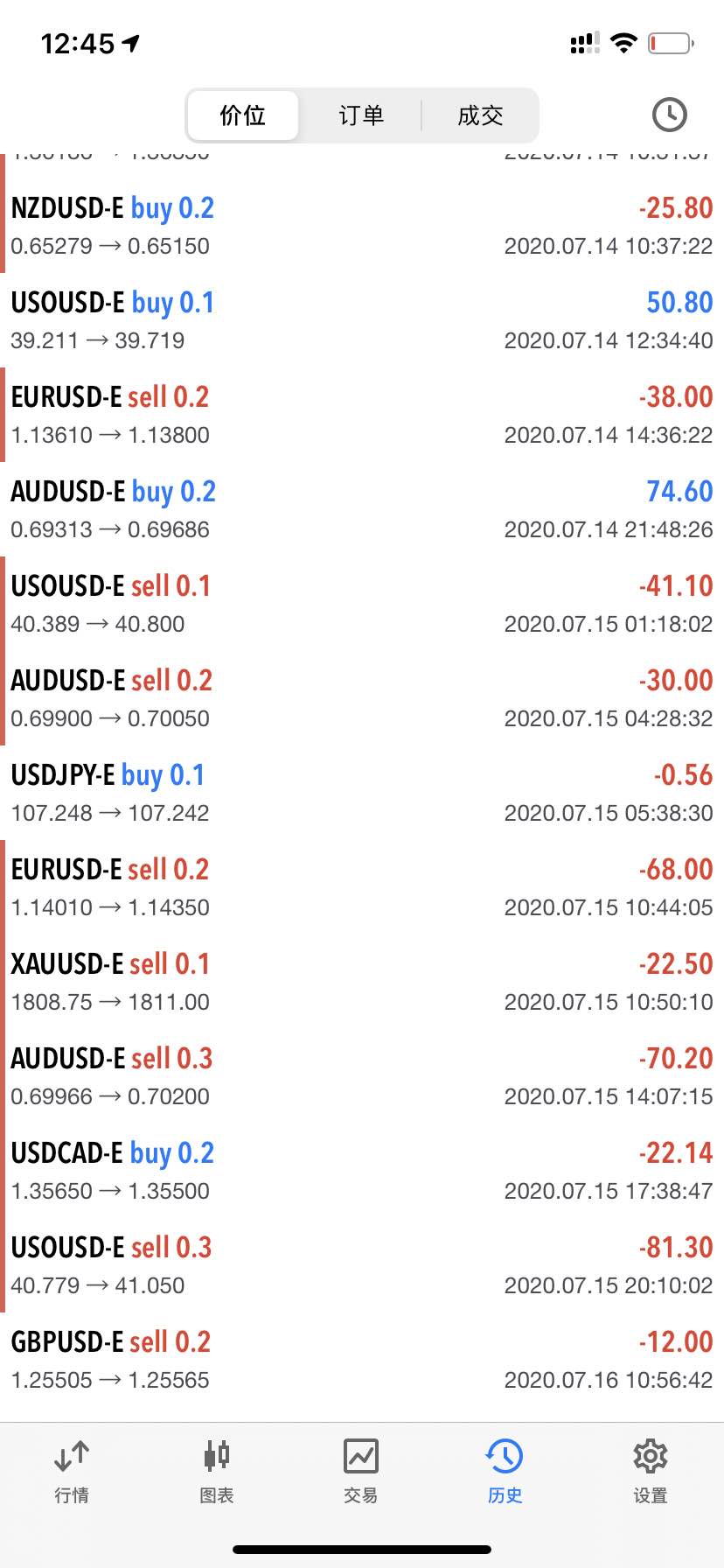Tap the USDJPY-E buy 0.1 trade row

tap(362, 793)
